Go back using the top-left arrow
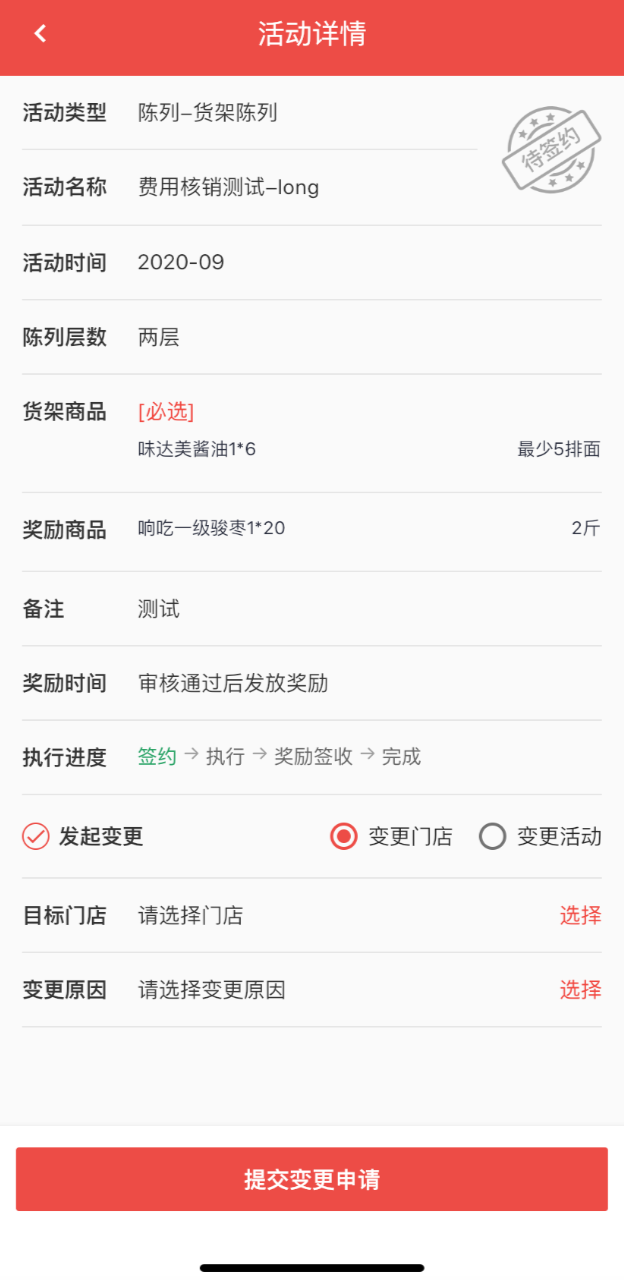The height and width of the screenshot is (1280, 624). tap(40, 34)
